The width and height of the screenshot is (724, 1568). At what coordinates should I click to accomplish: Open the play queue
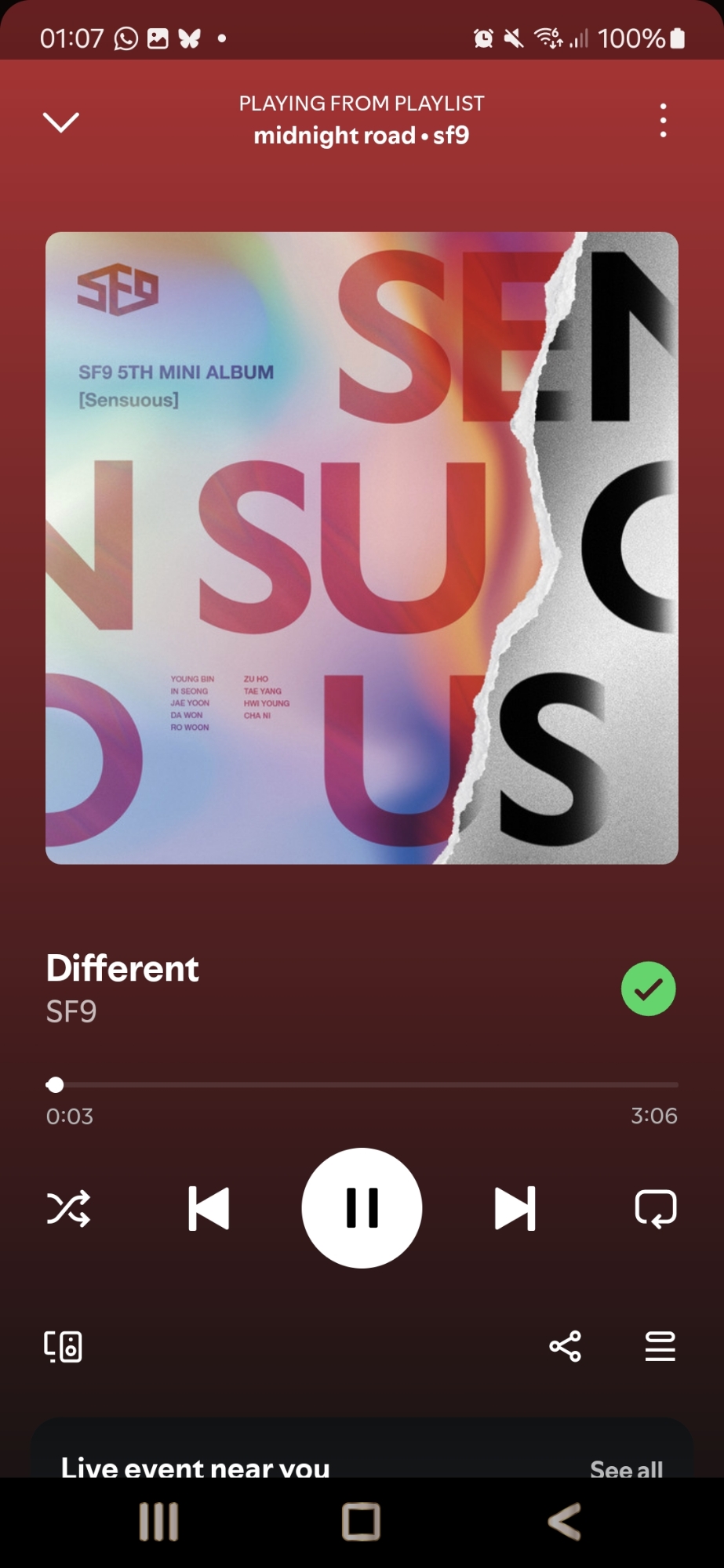(x=660, y=1347)
